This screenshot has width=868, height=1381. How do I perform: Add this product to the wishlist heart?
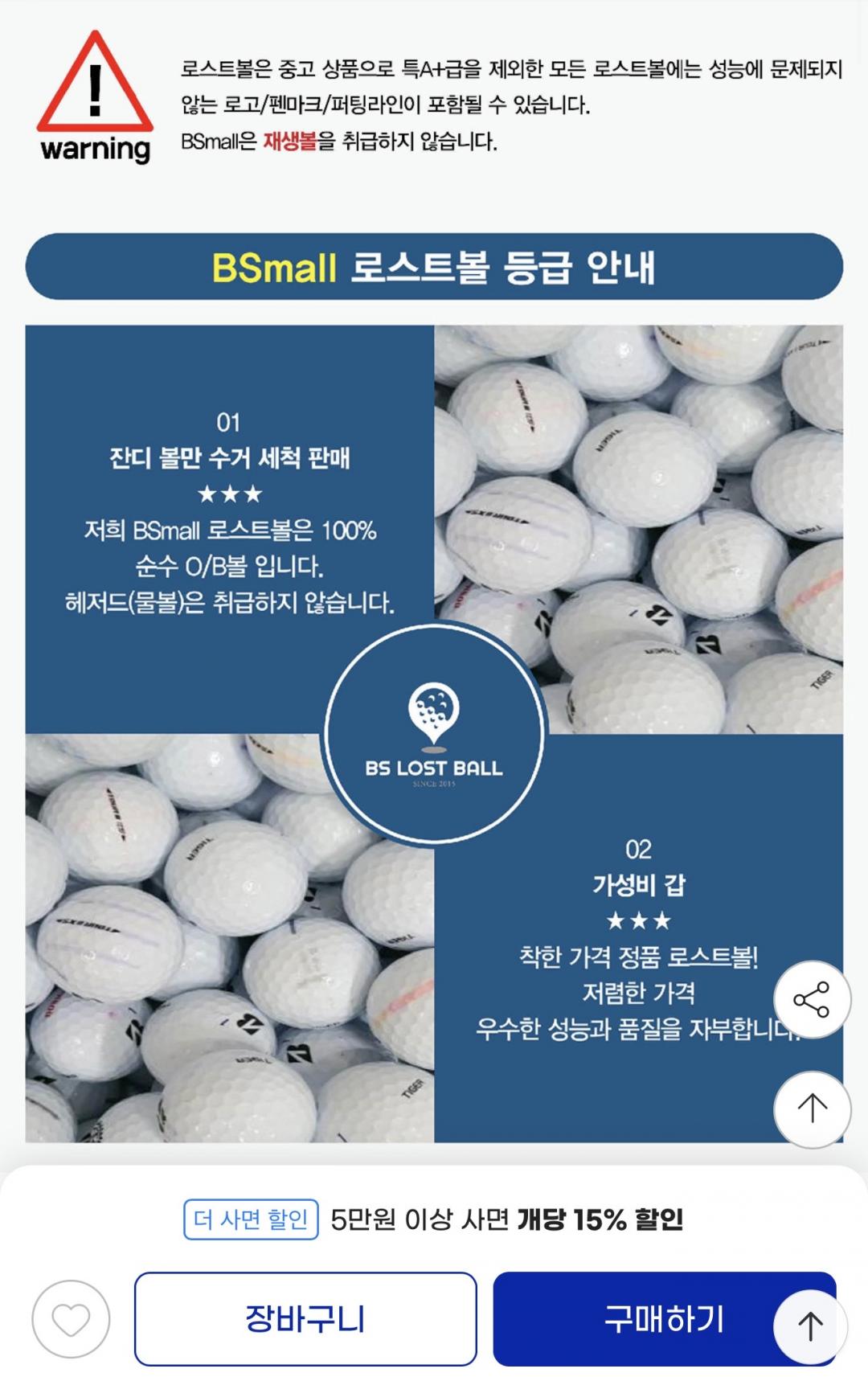coord(71,1319)
